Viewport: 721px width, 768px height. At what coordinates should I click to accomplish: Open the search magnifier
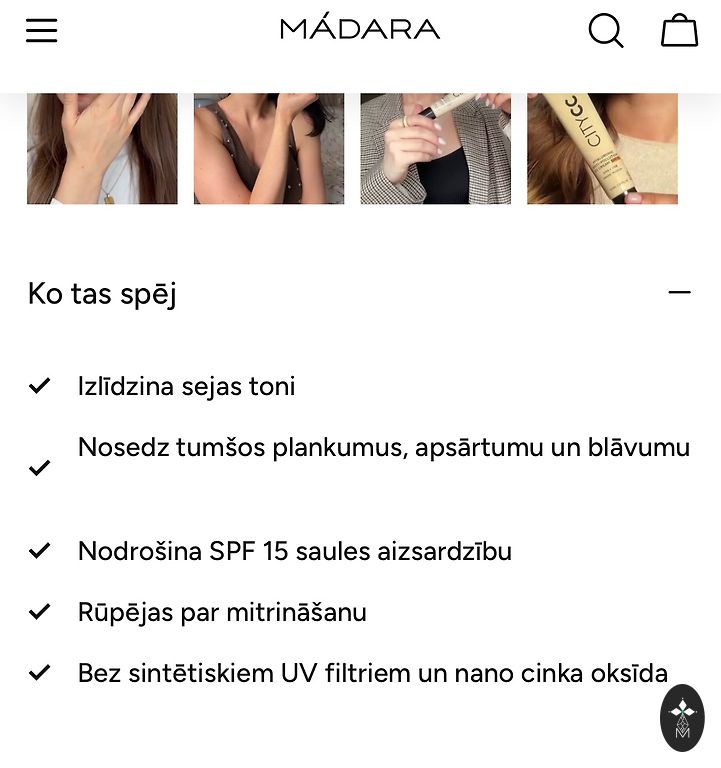click(x=605, y=30)
